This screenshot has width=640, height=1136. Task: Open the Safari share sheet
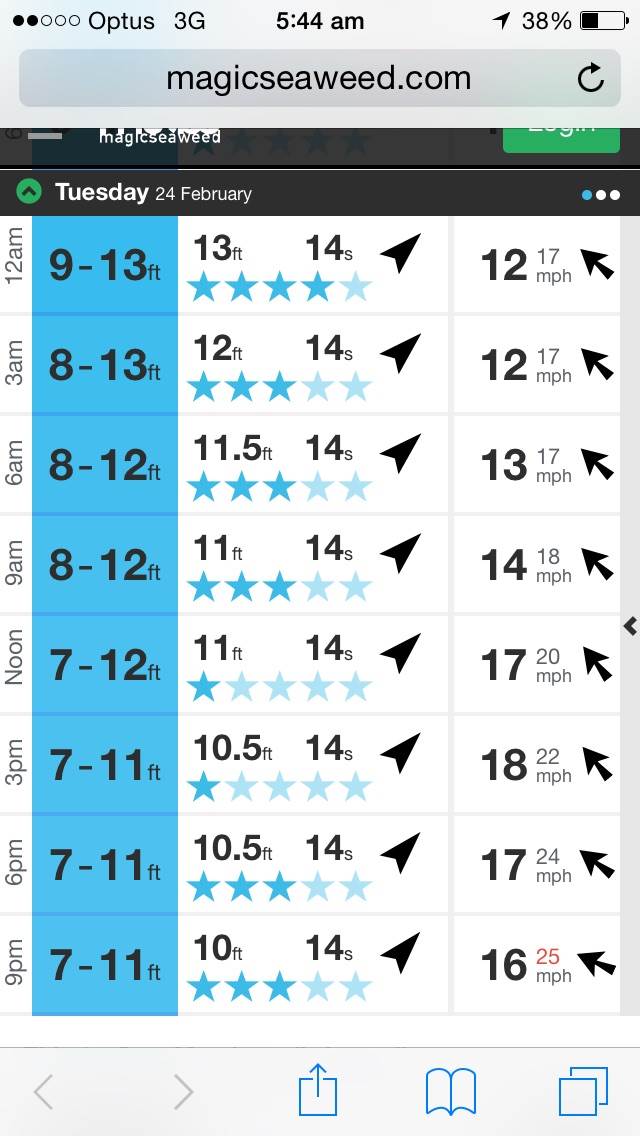318,1090
